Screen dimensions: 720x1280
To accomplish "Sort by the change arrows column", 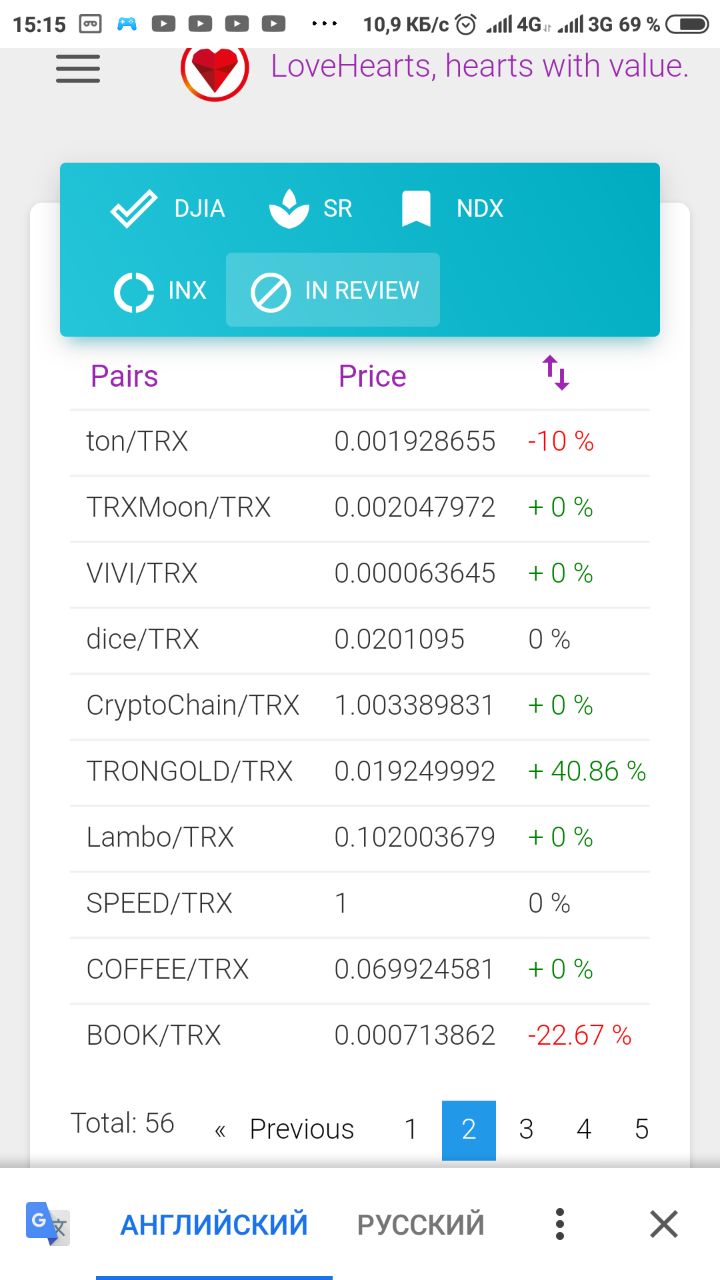I will click(x=556, y=374).
